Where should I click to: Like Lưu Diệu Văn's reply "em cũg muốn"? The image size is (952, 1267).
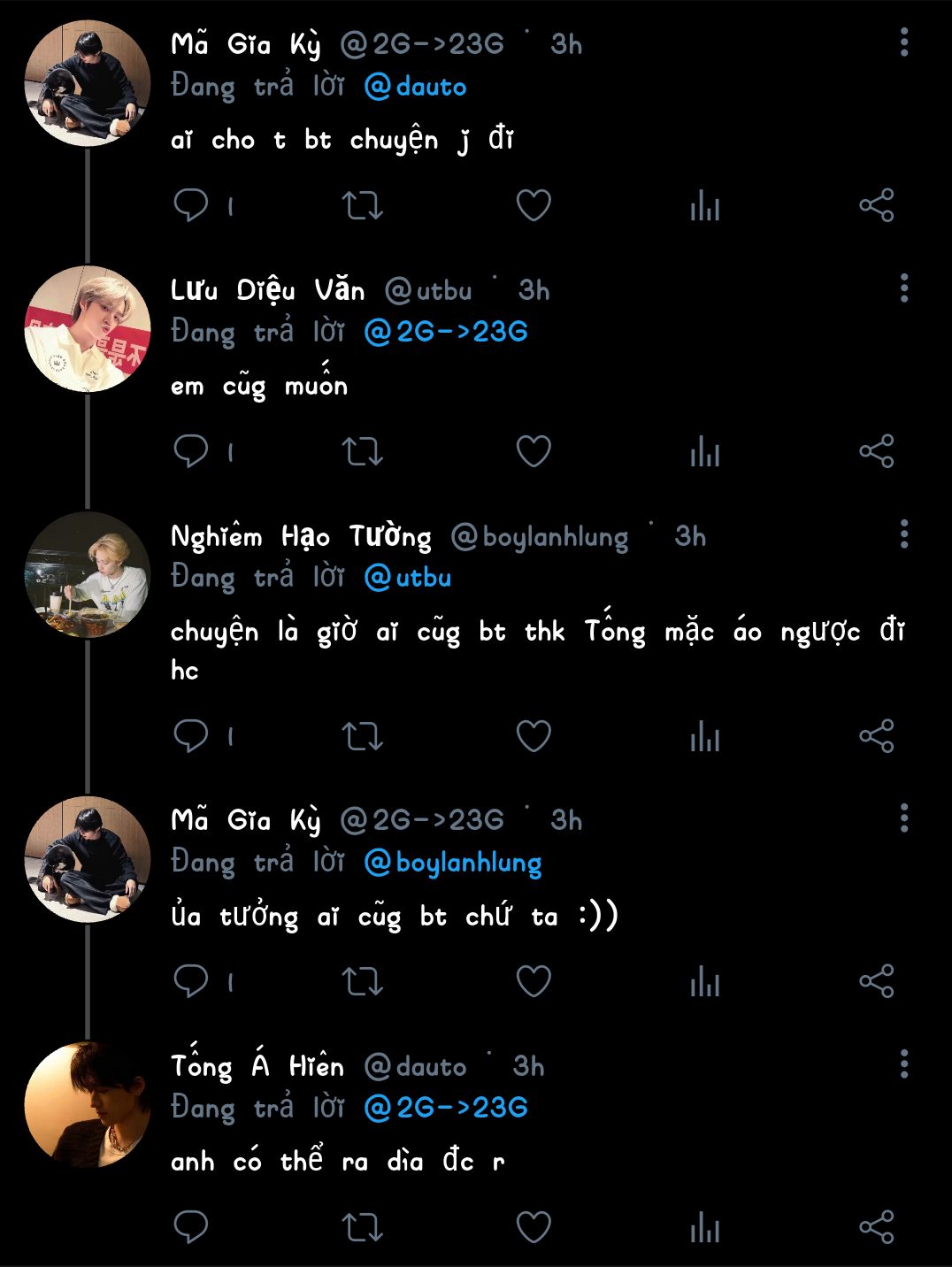534,451
